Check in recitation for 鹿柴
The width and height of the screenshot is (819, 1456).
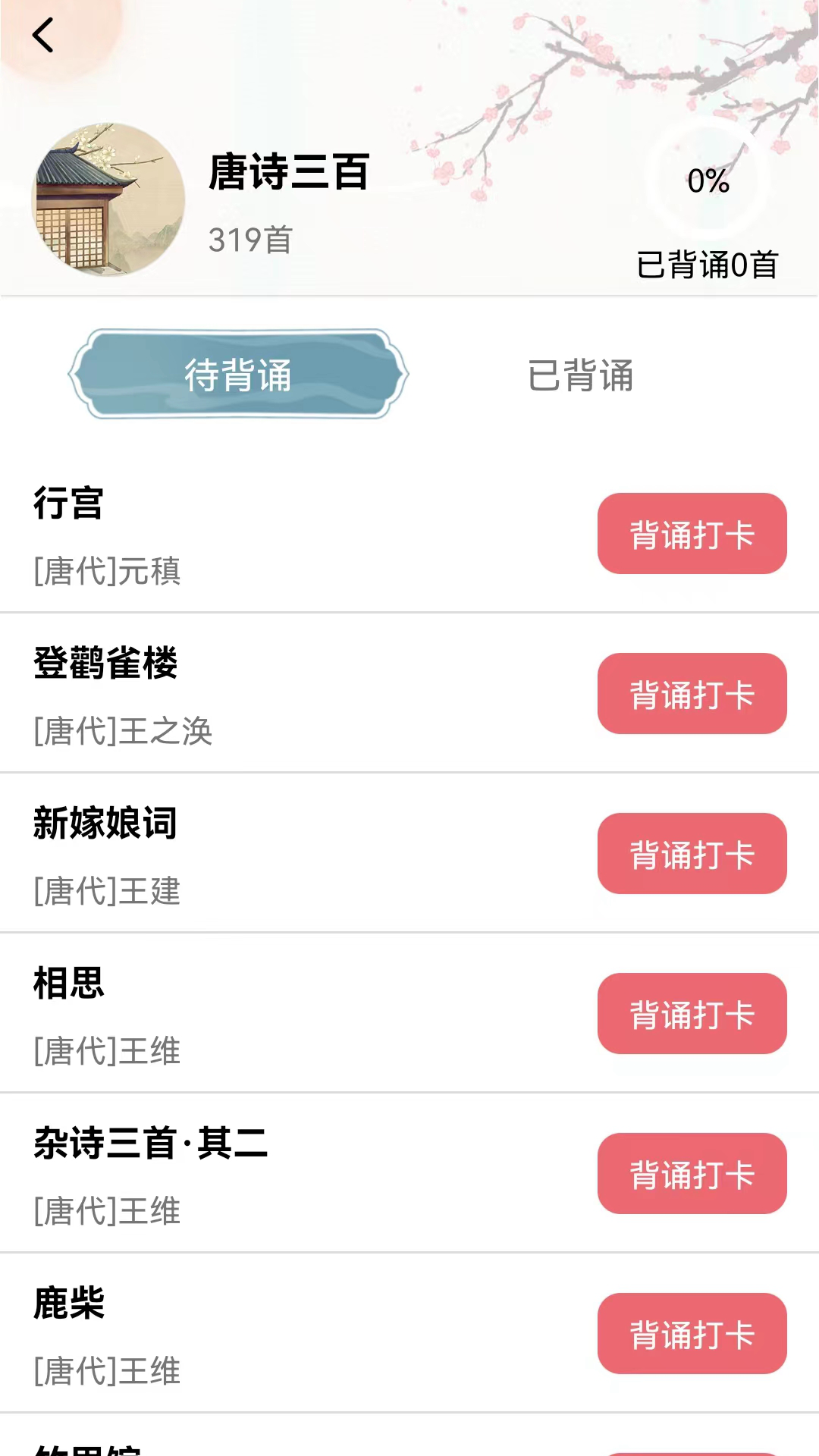click(692, 1334)
